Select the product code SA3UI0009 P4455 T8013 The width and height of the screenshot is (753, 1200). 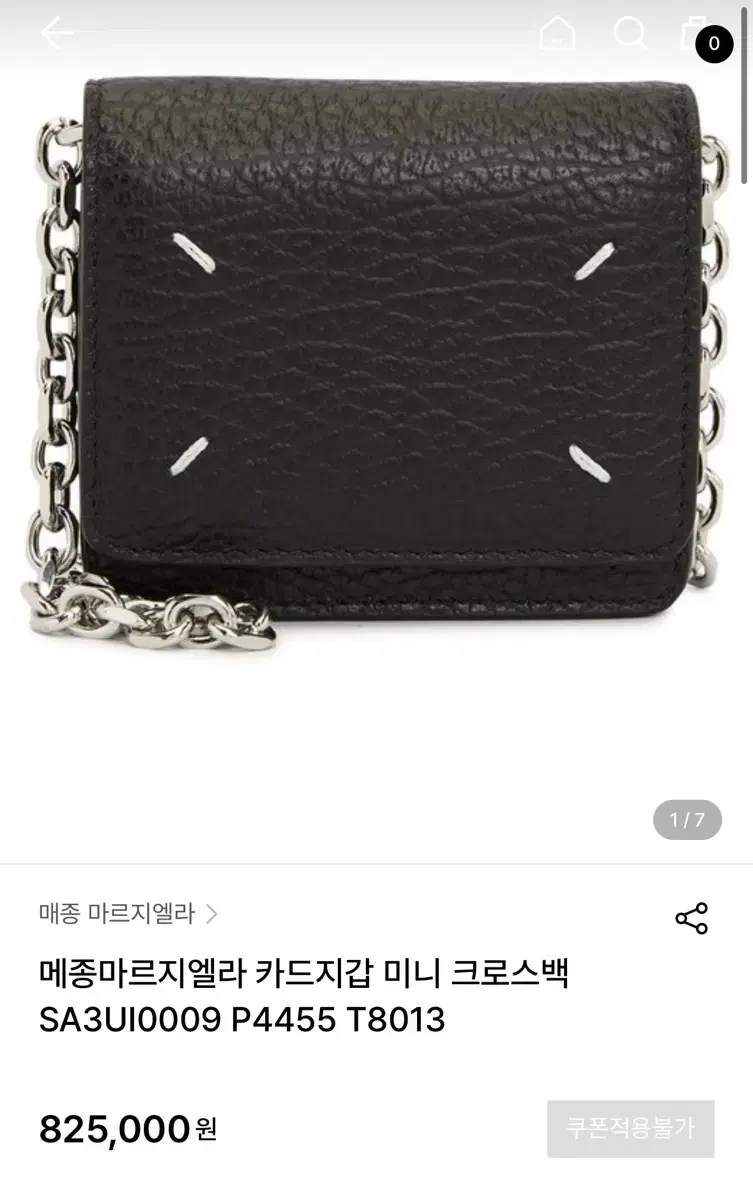(240, 1021)
